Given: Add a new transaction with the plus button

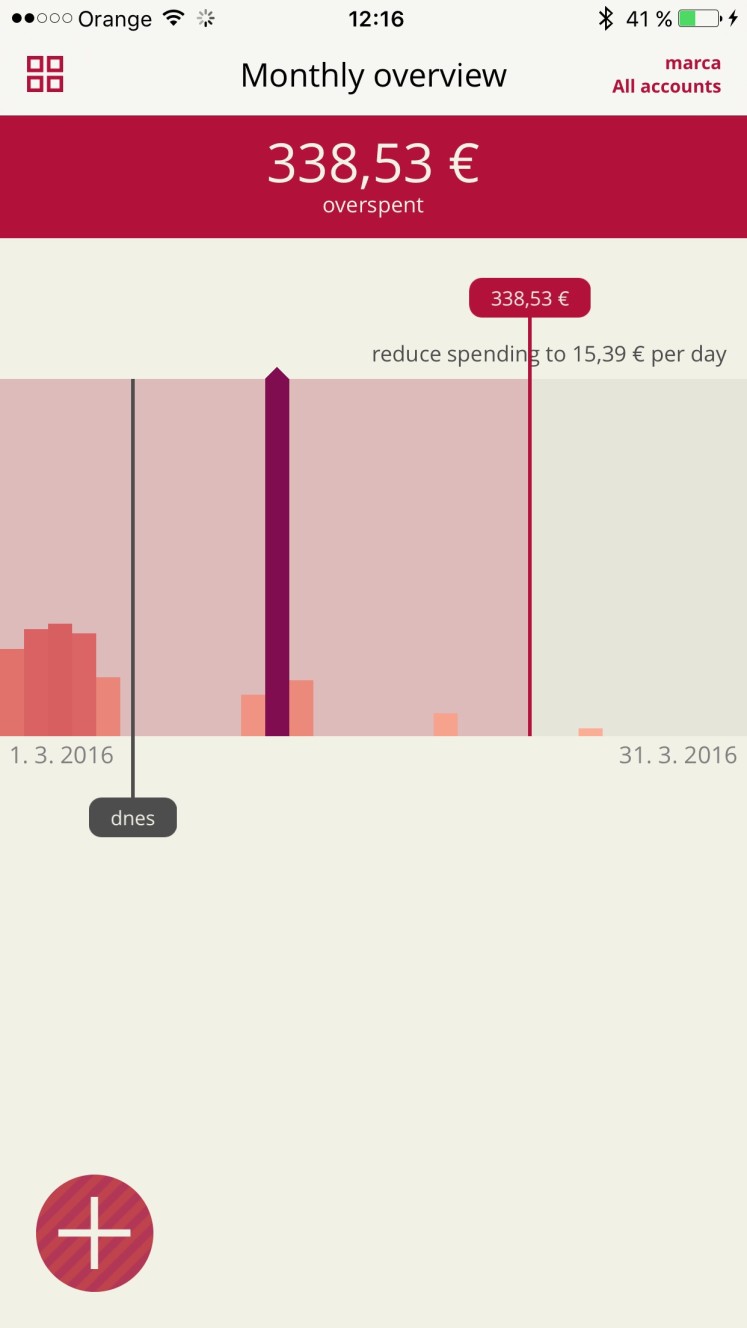Looking at the screenshot, I should 95,1233.
